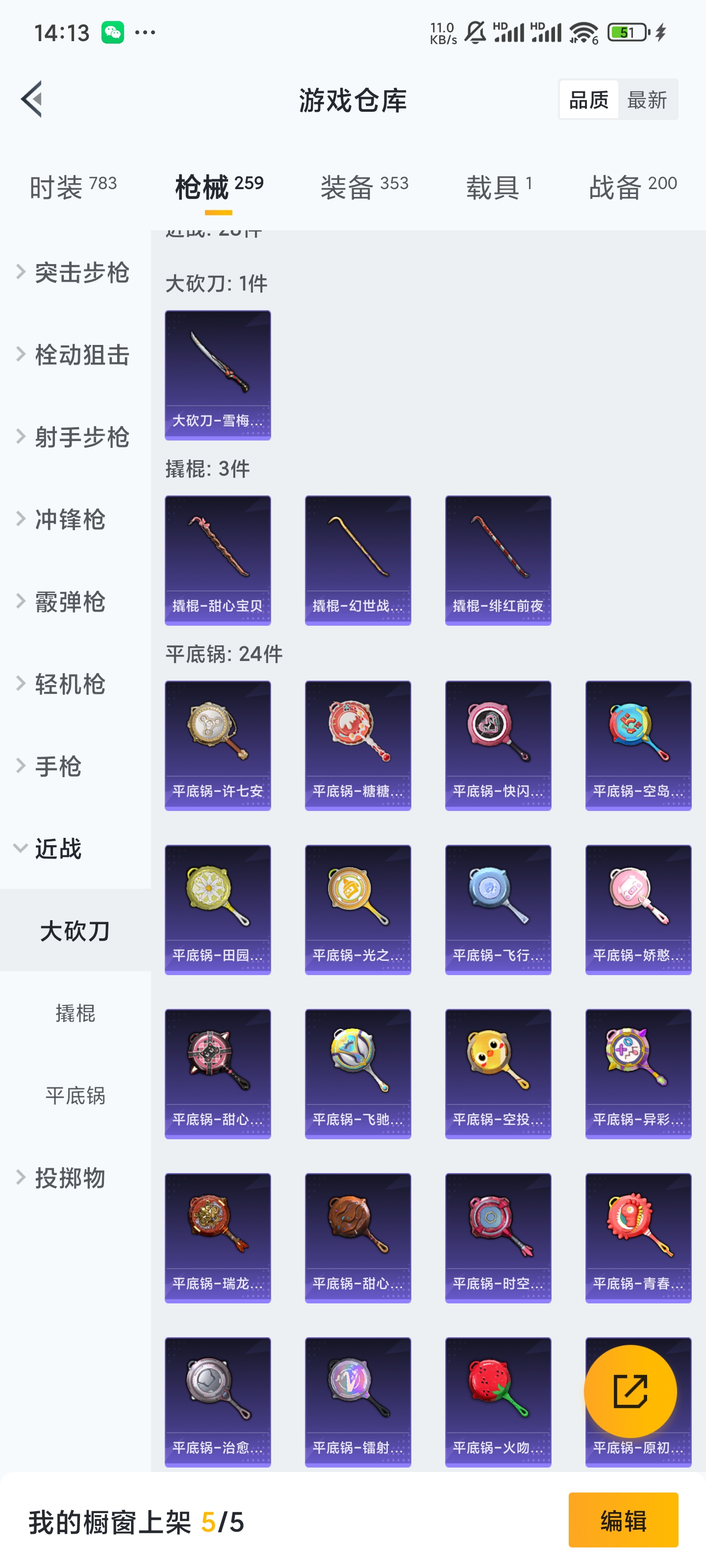The height and width of the screenshot is (1568, 706).
Task: Open the 大砍刀-雪梅 item
Action: [x=218, y=375]
